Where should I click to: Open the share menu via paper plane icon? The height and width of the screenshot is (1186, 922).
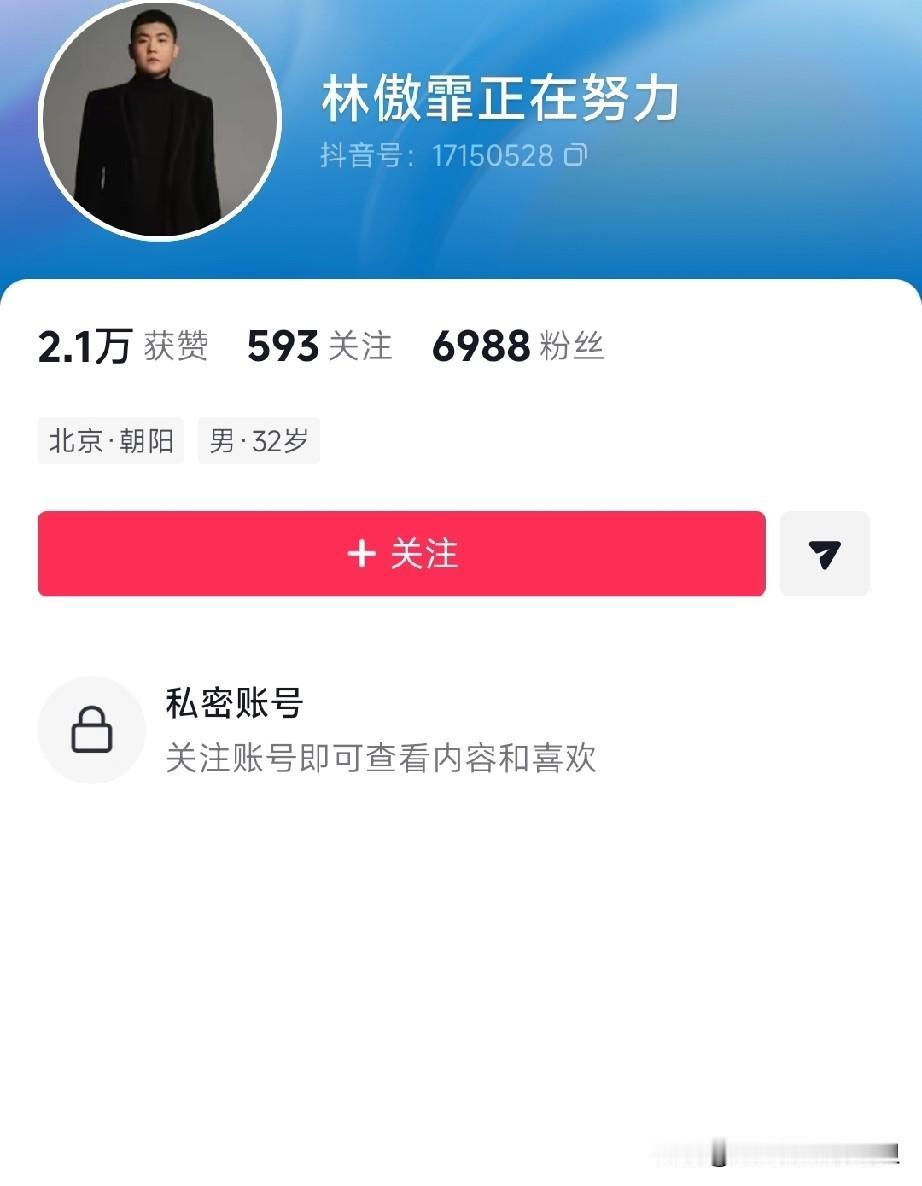coord(823,554)
